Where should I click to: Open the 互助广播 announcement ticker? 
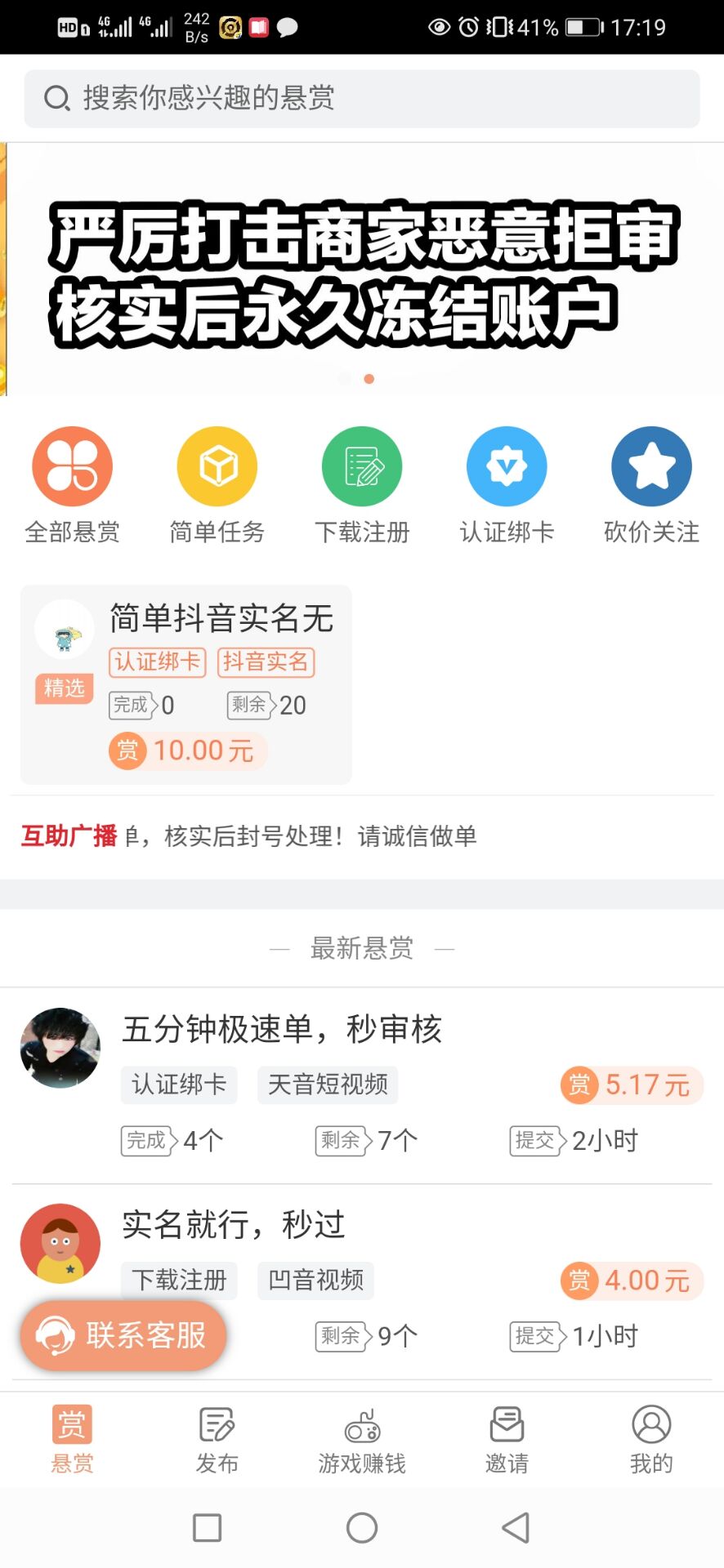(x=362, y=836)
